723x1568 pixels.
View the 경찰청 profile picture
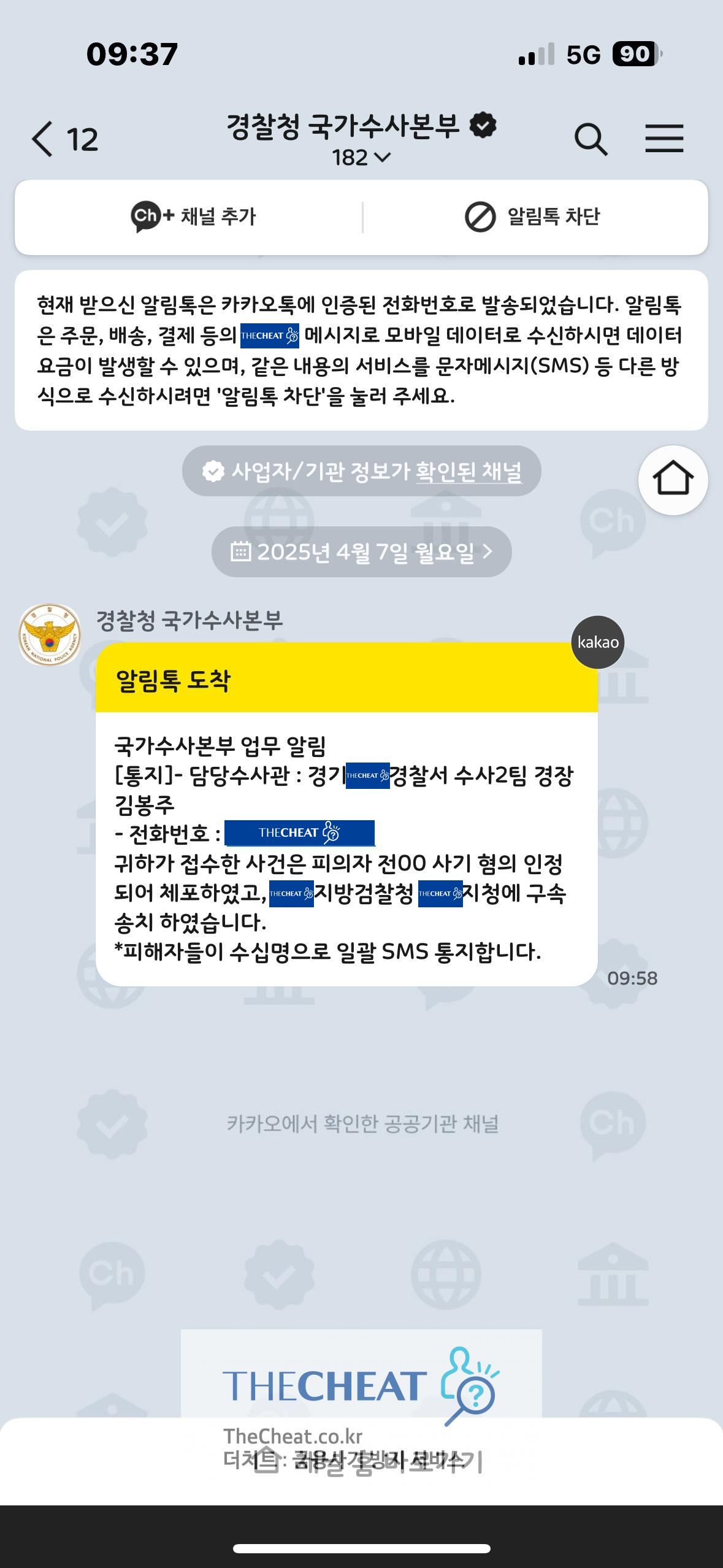click(x=50, y=635)
